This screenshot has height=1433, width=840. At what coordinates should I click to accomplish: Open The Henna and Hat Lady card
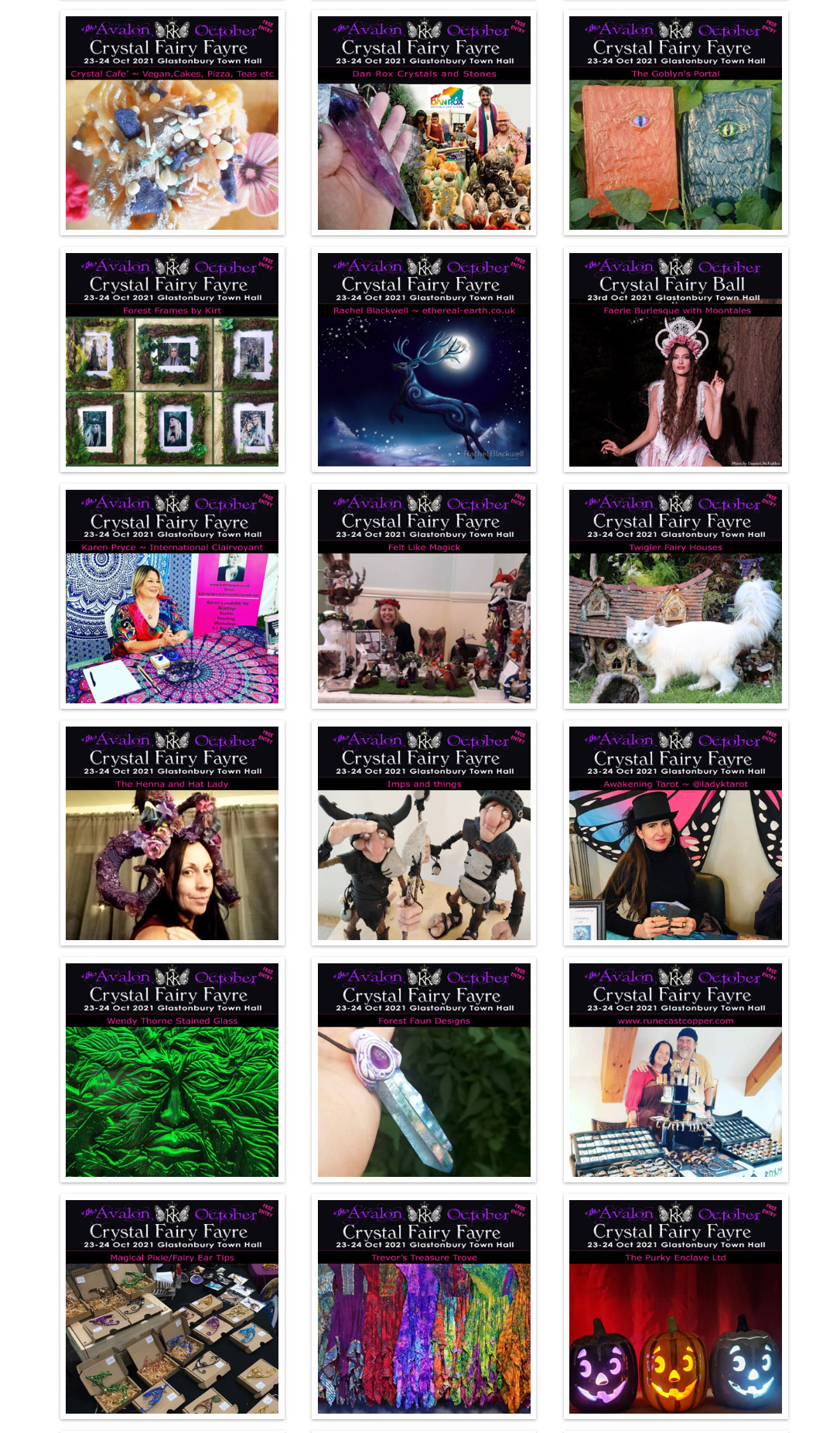click(172, 834)
